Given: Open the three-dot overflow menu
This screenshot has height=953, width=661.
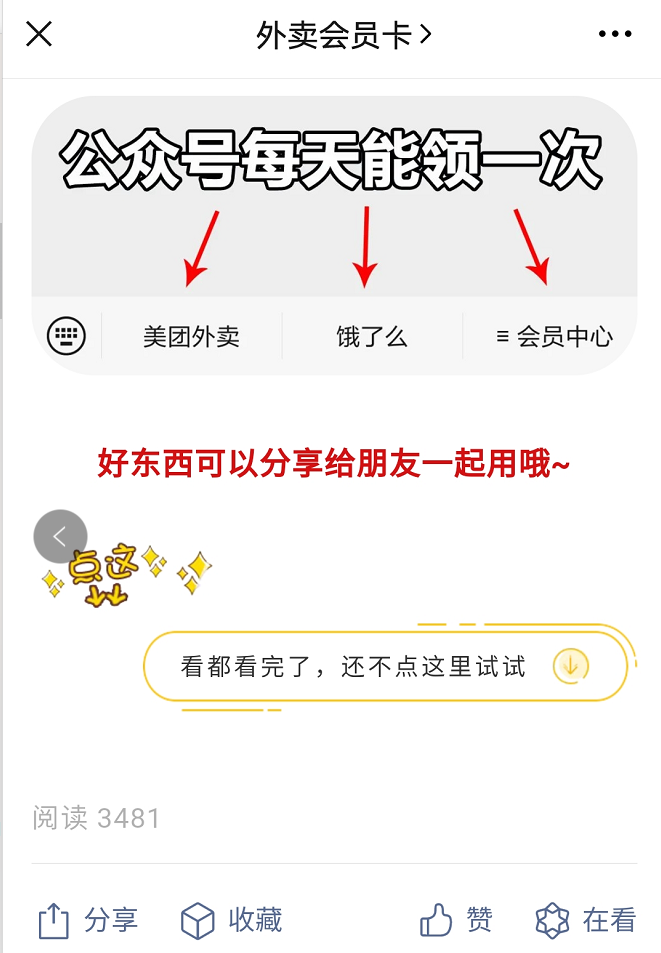Looking at the screenshot, I should pos(615,35).
